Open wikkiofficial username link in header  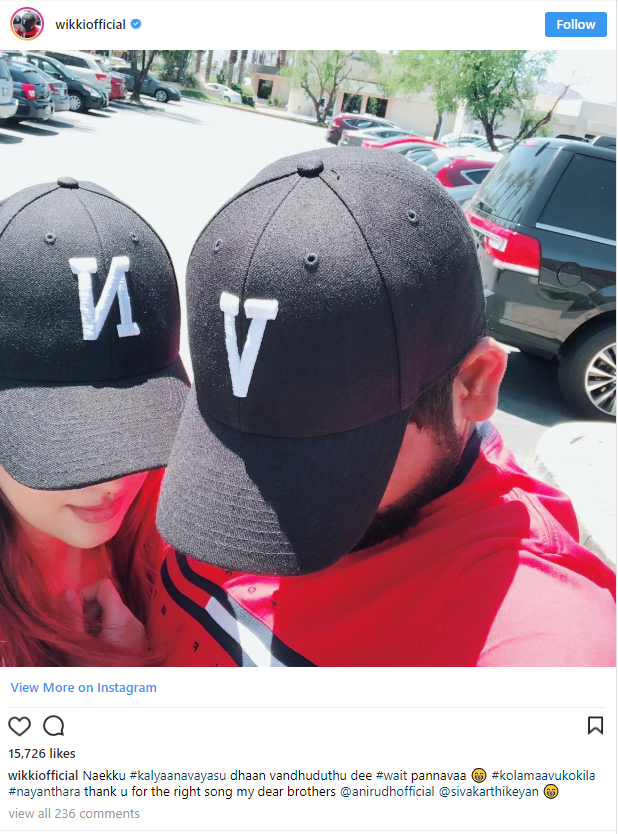pos(90,24)
